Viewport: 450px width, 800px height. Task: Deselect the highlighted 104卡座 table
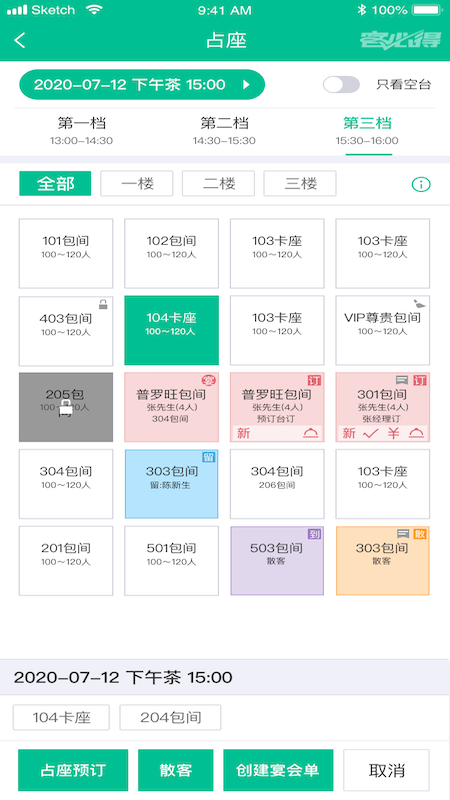pos(171,331)
